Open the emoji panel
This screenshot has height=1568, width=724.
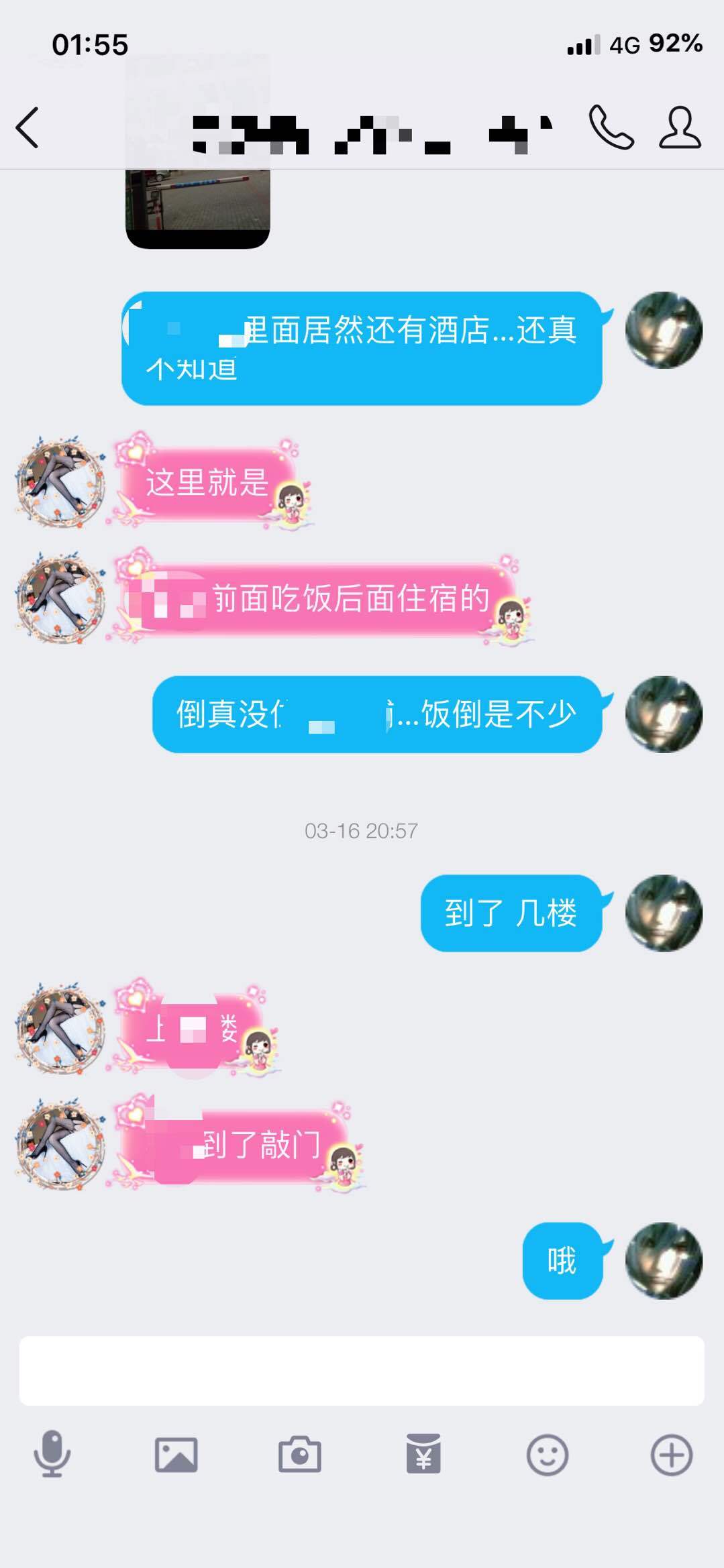(x=547, y=1455)
